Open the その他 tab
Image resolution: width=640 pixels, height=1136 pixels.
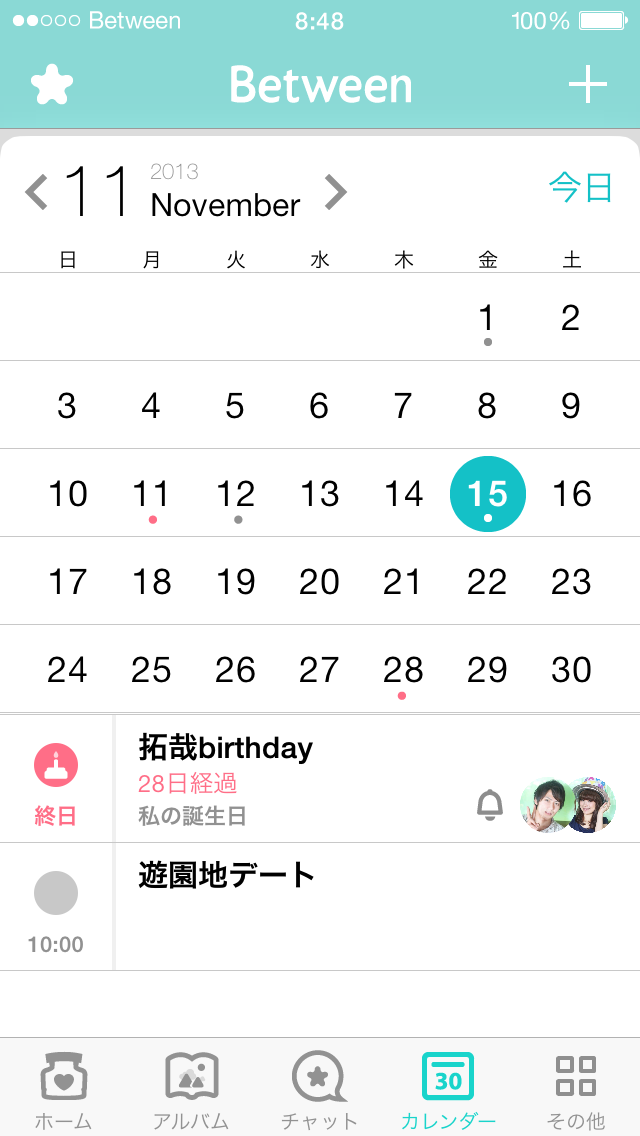pyautogui.click(x=575, y=1089)
